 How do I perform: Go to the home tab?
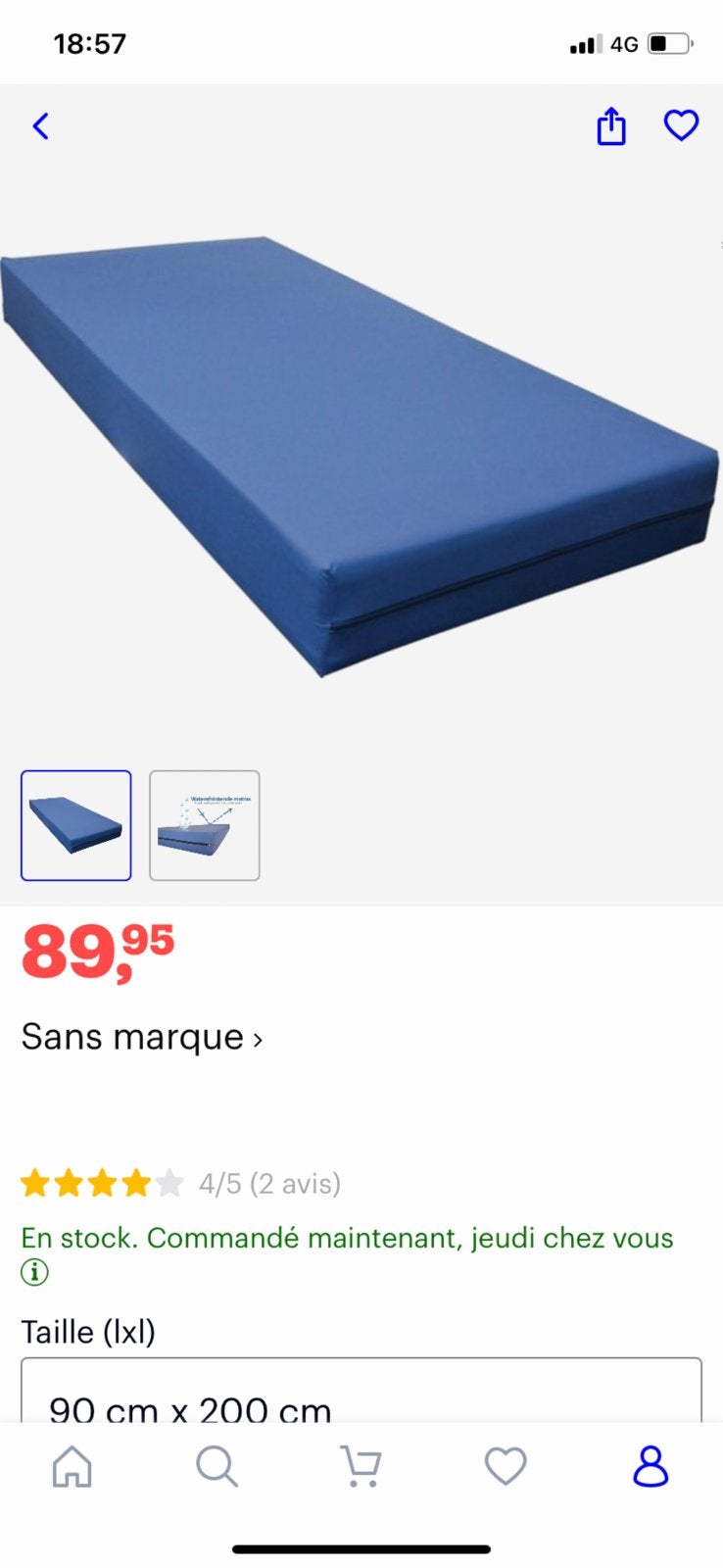coord(72,1467)
